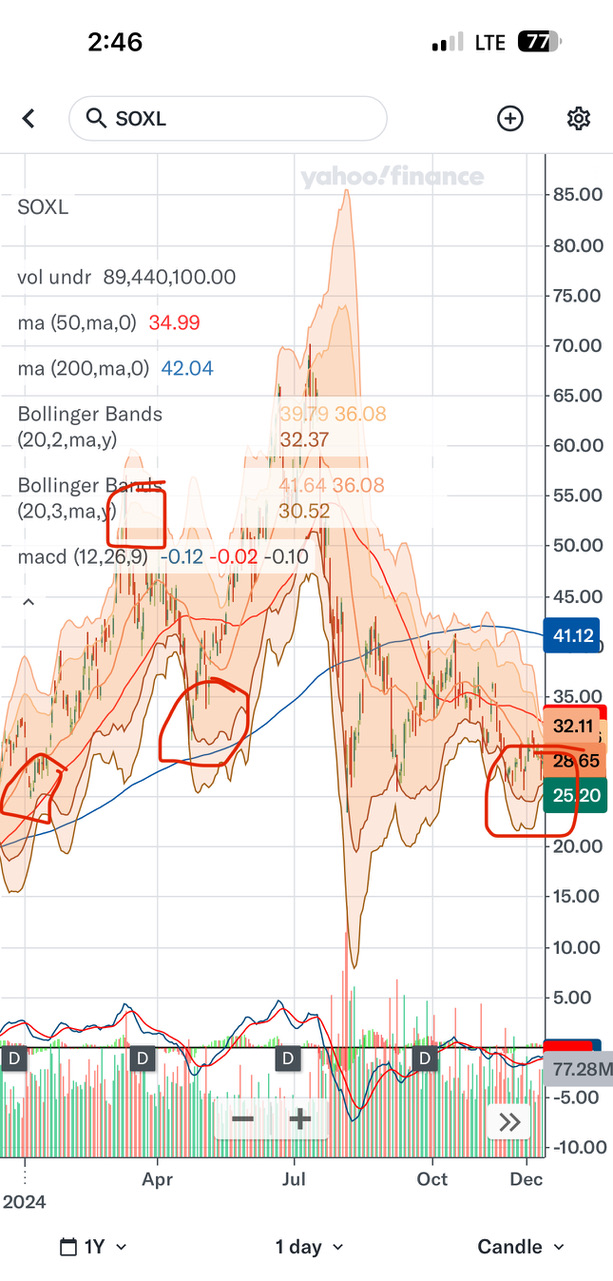Tap the dividend marker near April
Image resolution: width=613 pixels, height=1281 pixels.
coord(143,1058)
